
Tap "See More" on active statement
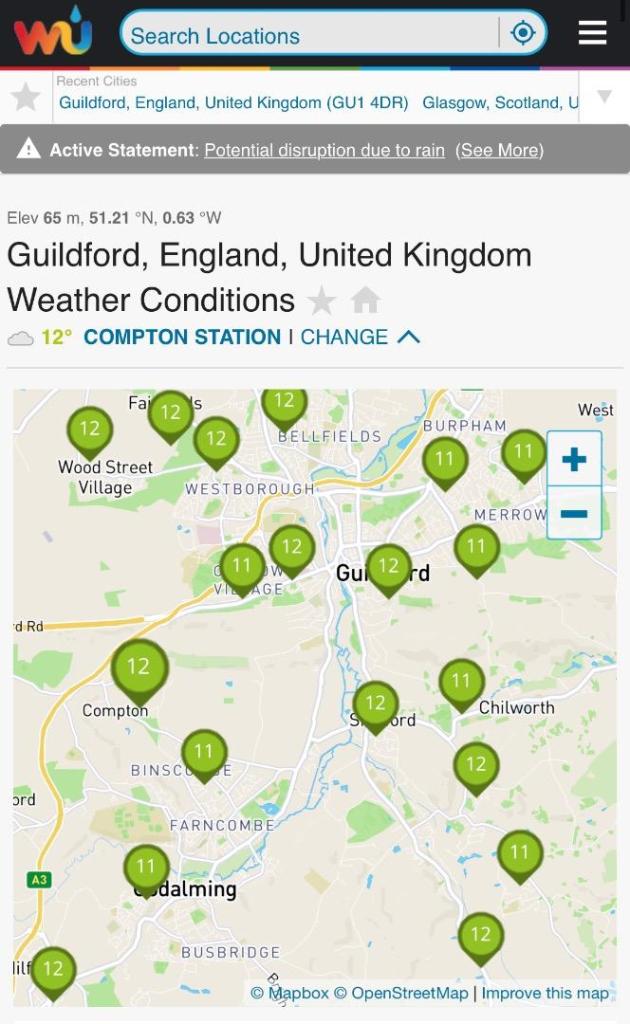click(x=499, y=150)
